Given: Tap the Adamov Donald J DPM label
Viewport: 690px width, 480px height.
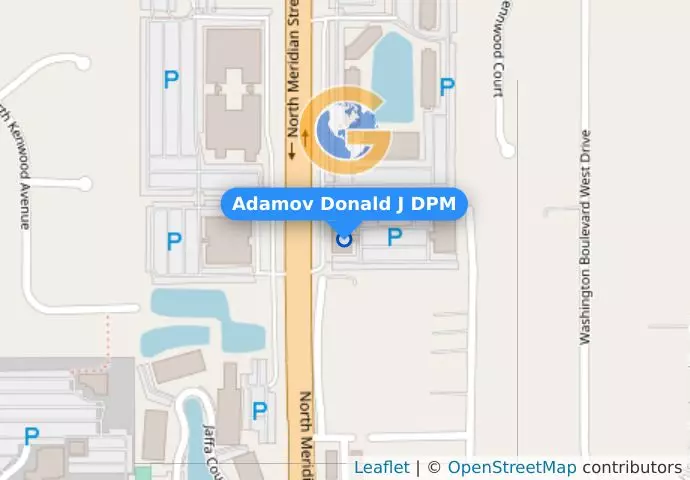Looking at the screenshot, I should (x=344, y=205).
